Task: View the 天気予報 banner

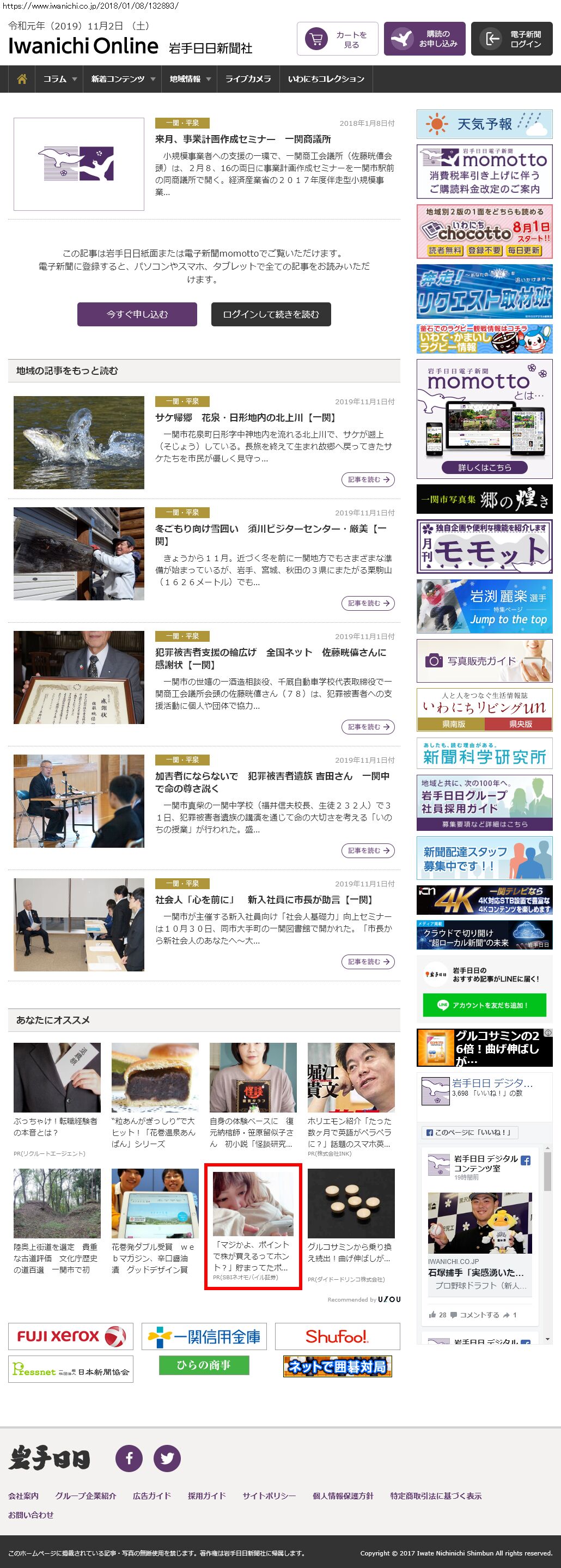Action: click(484, 124)
